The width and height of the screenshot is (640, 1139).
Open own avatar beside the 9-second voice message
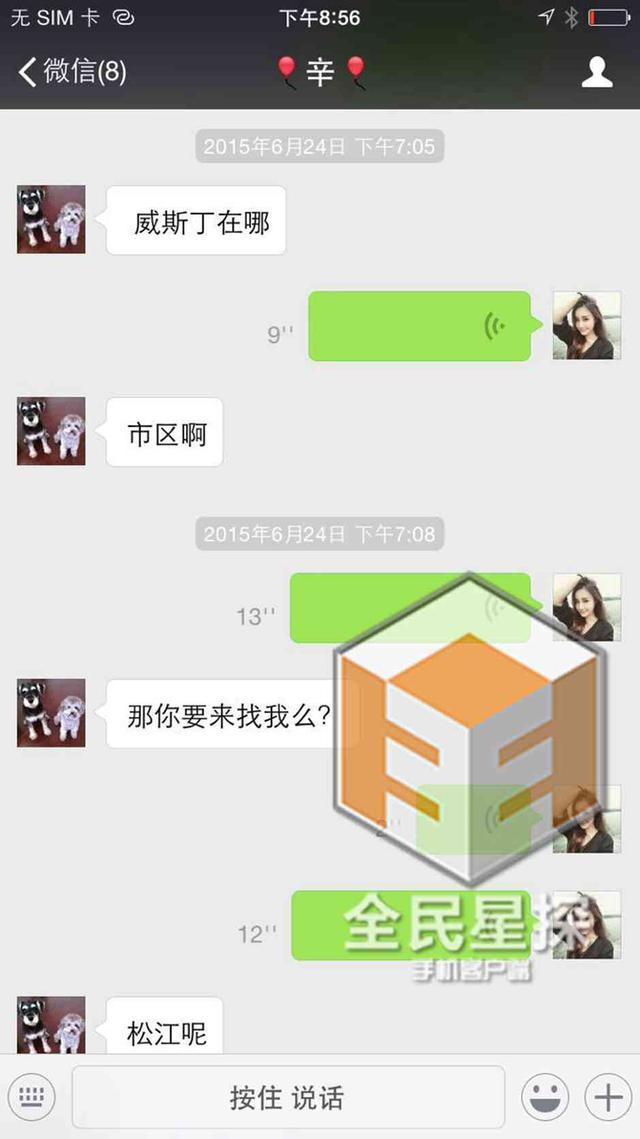587,326
